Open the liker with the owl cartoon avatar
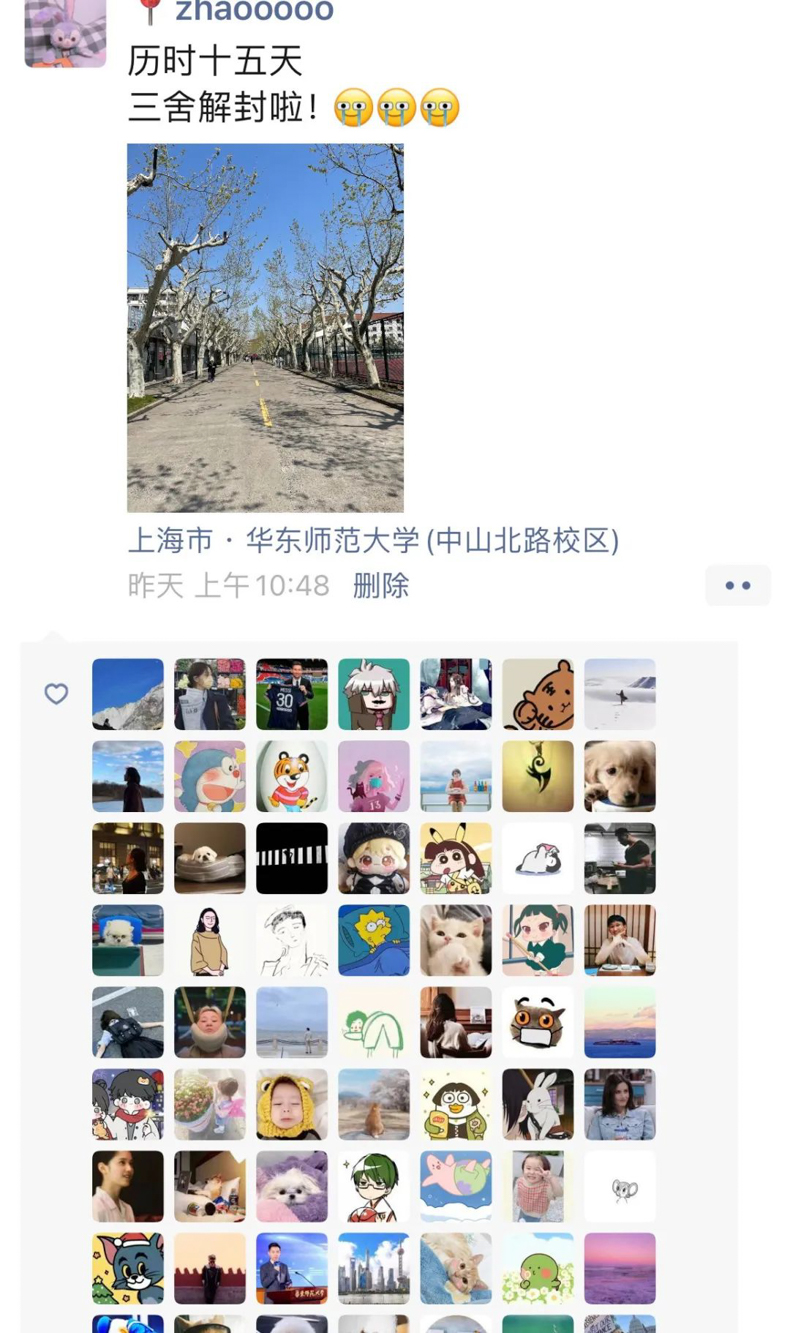Image resolution: width=790 pixels, height=1333 pixels. click(537, 1022)
